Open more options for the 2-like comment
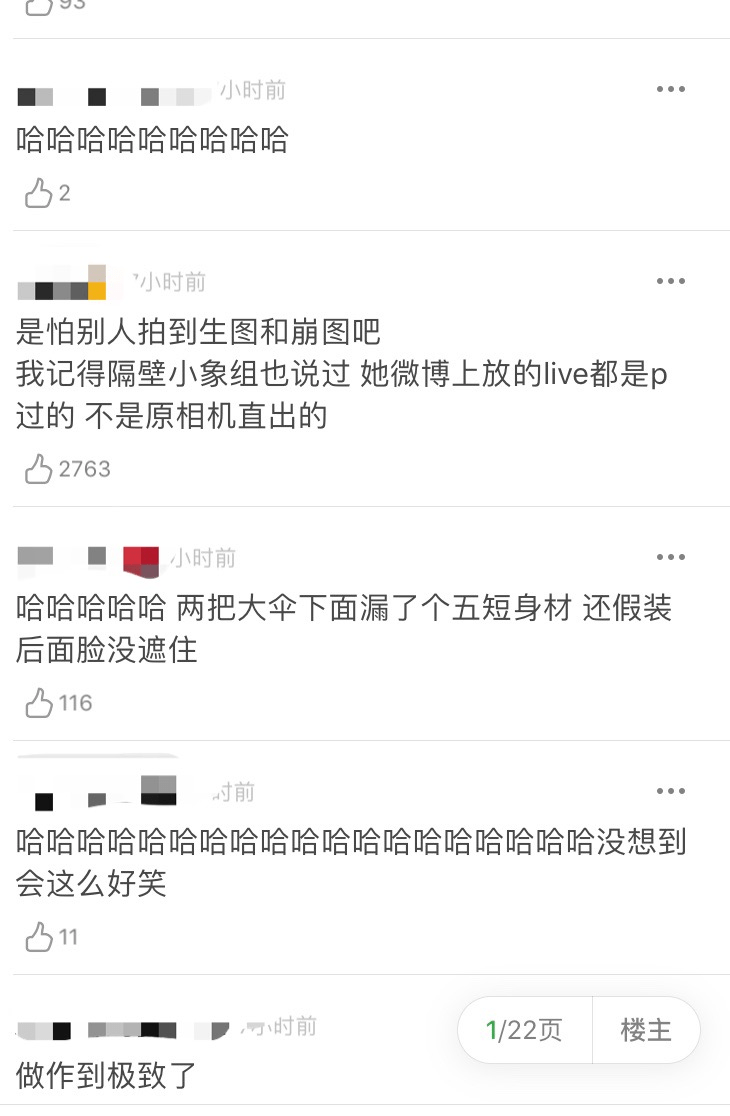This screenshot has height=1116, width=730. click(670, 90)
